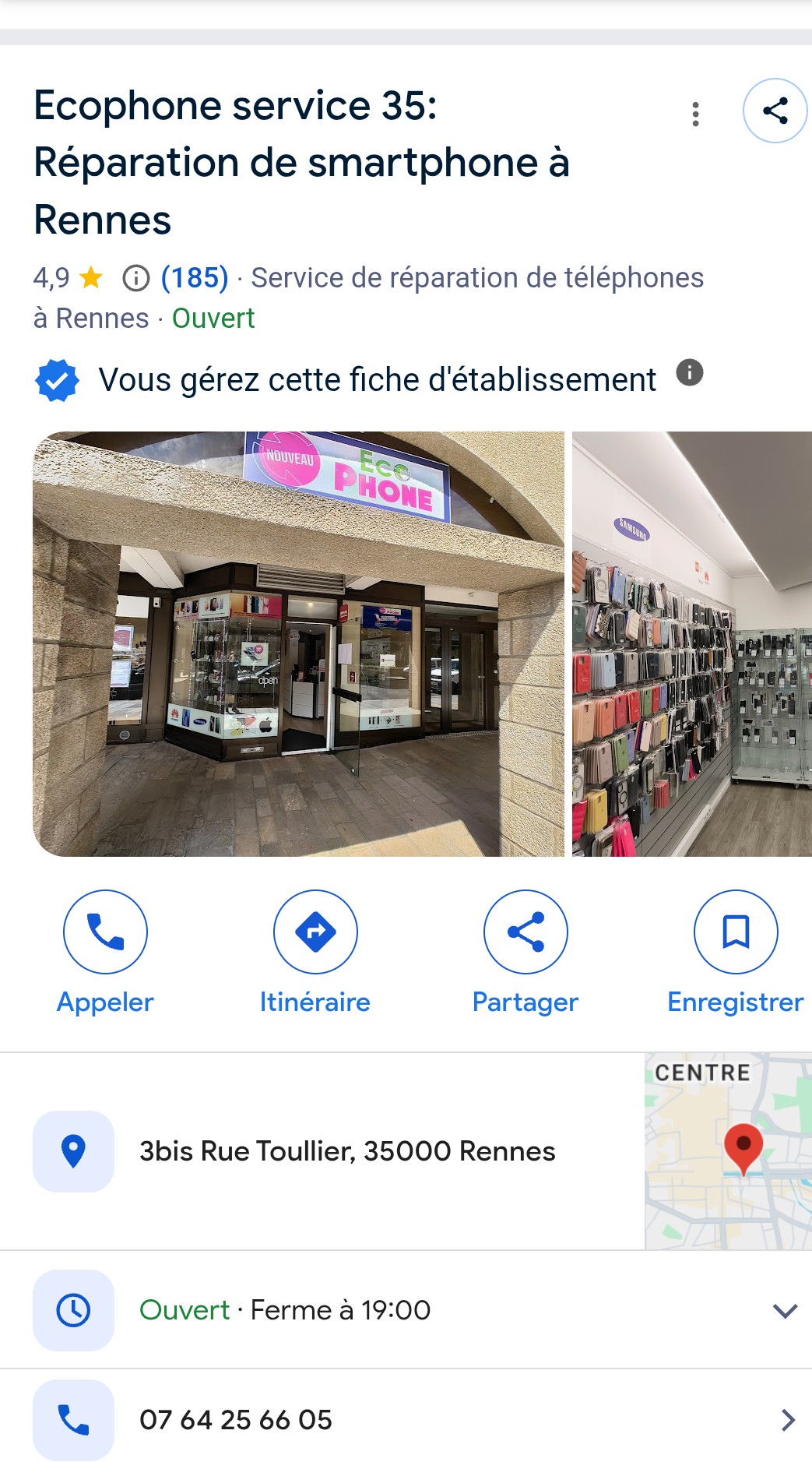Get directions via Itinéraire
Screen dimensions: 812x1462
click(315, 932)
